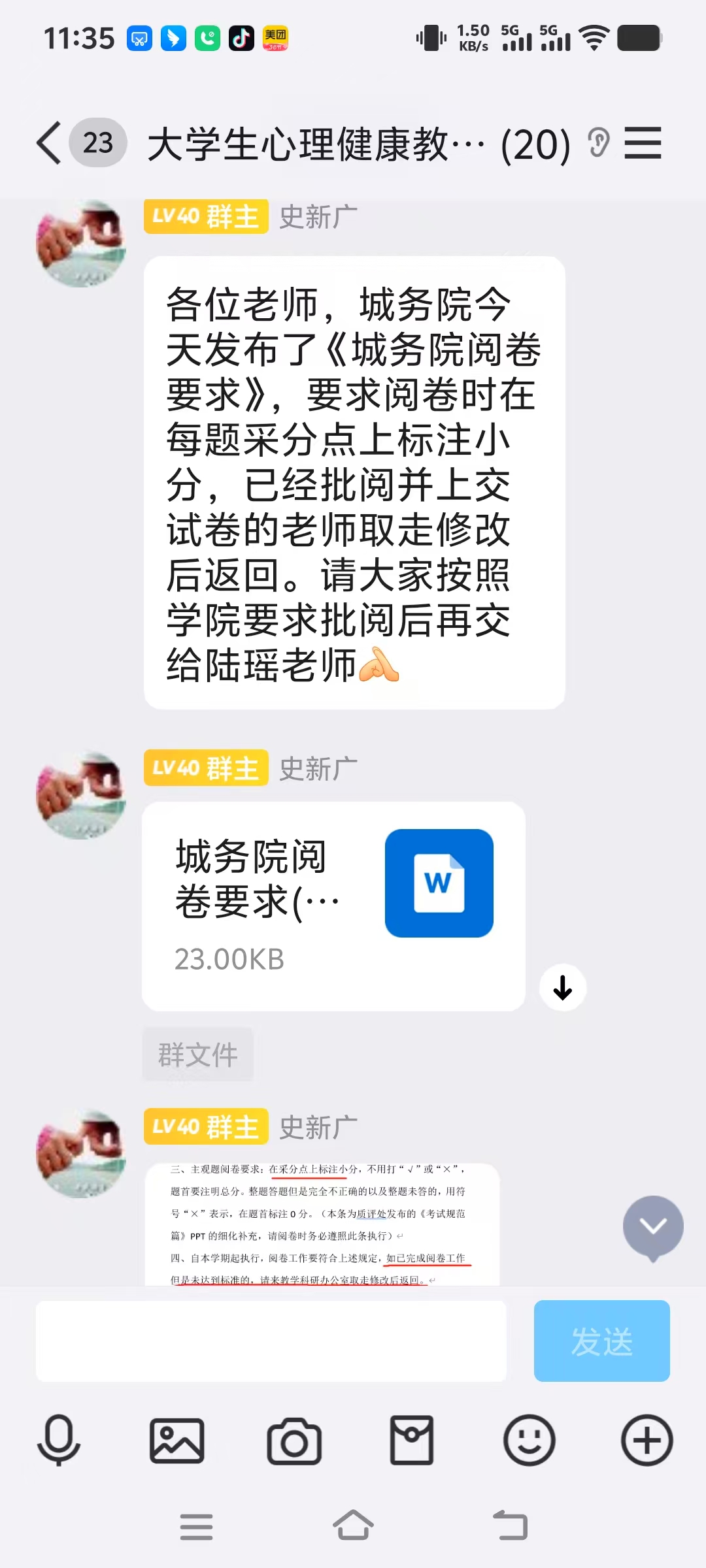Focus the message input box
Image resolution: width=706 pixels, height=1568 pixels.
271,1341
